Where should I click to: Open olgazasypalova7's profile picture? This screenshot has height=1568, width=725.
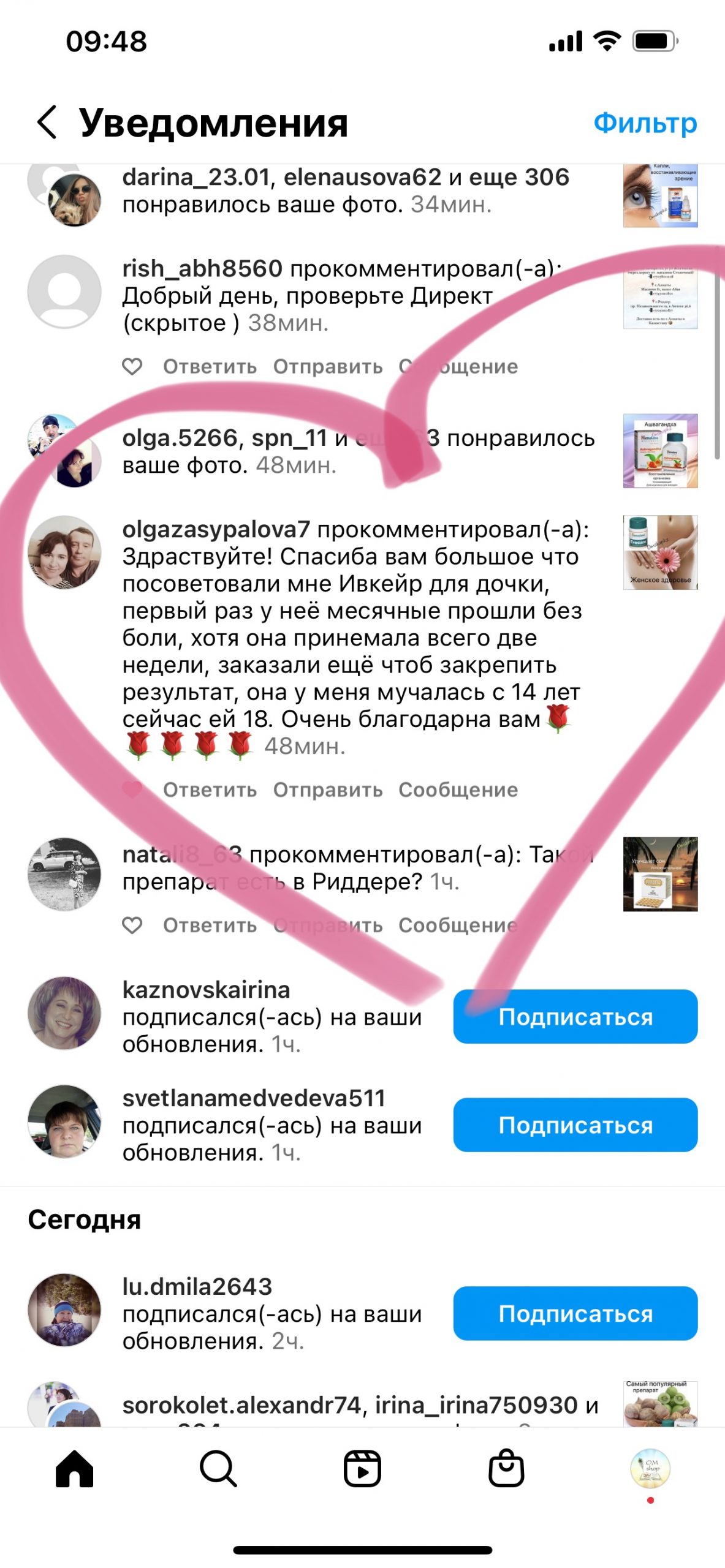tap(64, 552)
